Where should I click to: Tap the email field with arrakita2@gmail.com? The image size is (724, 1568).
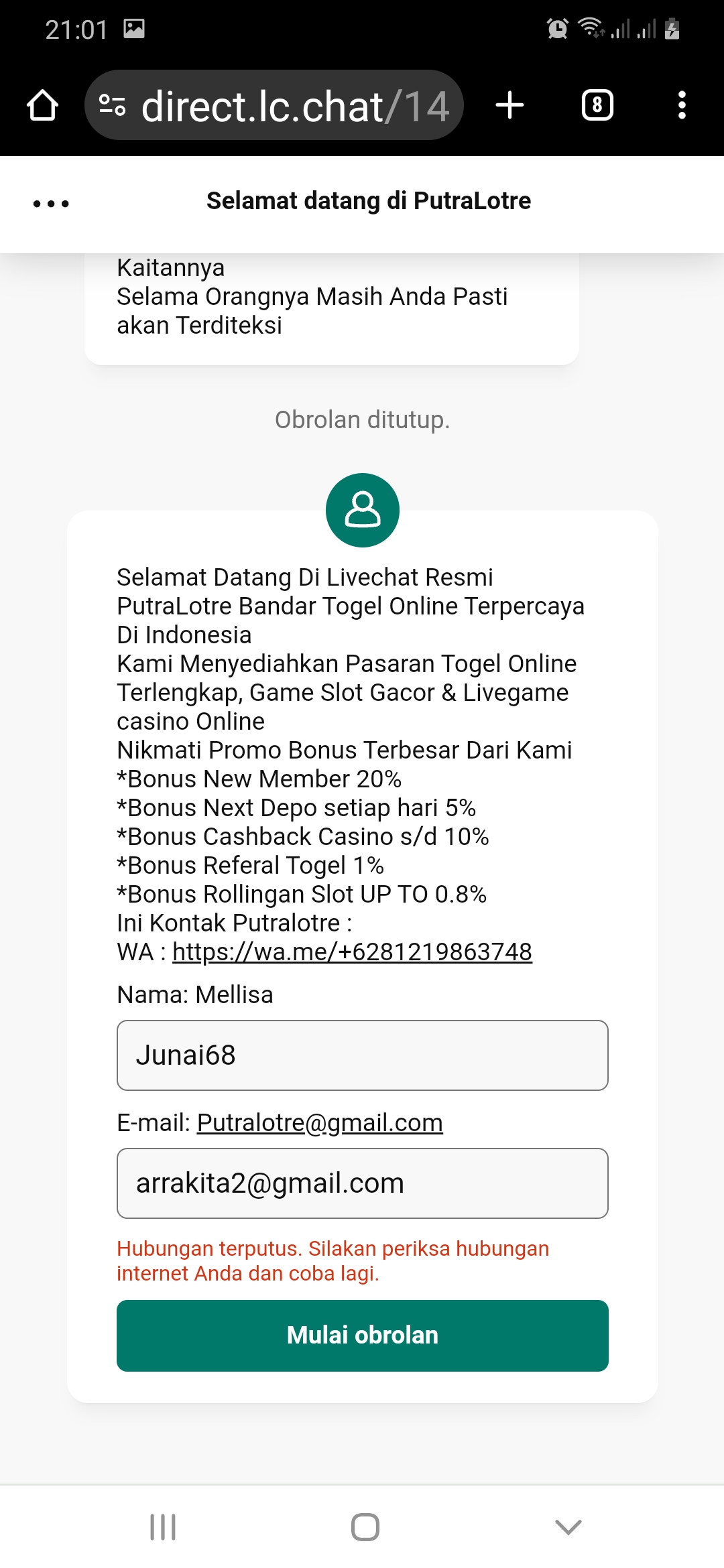[x=362, y=1183]
